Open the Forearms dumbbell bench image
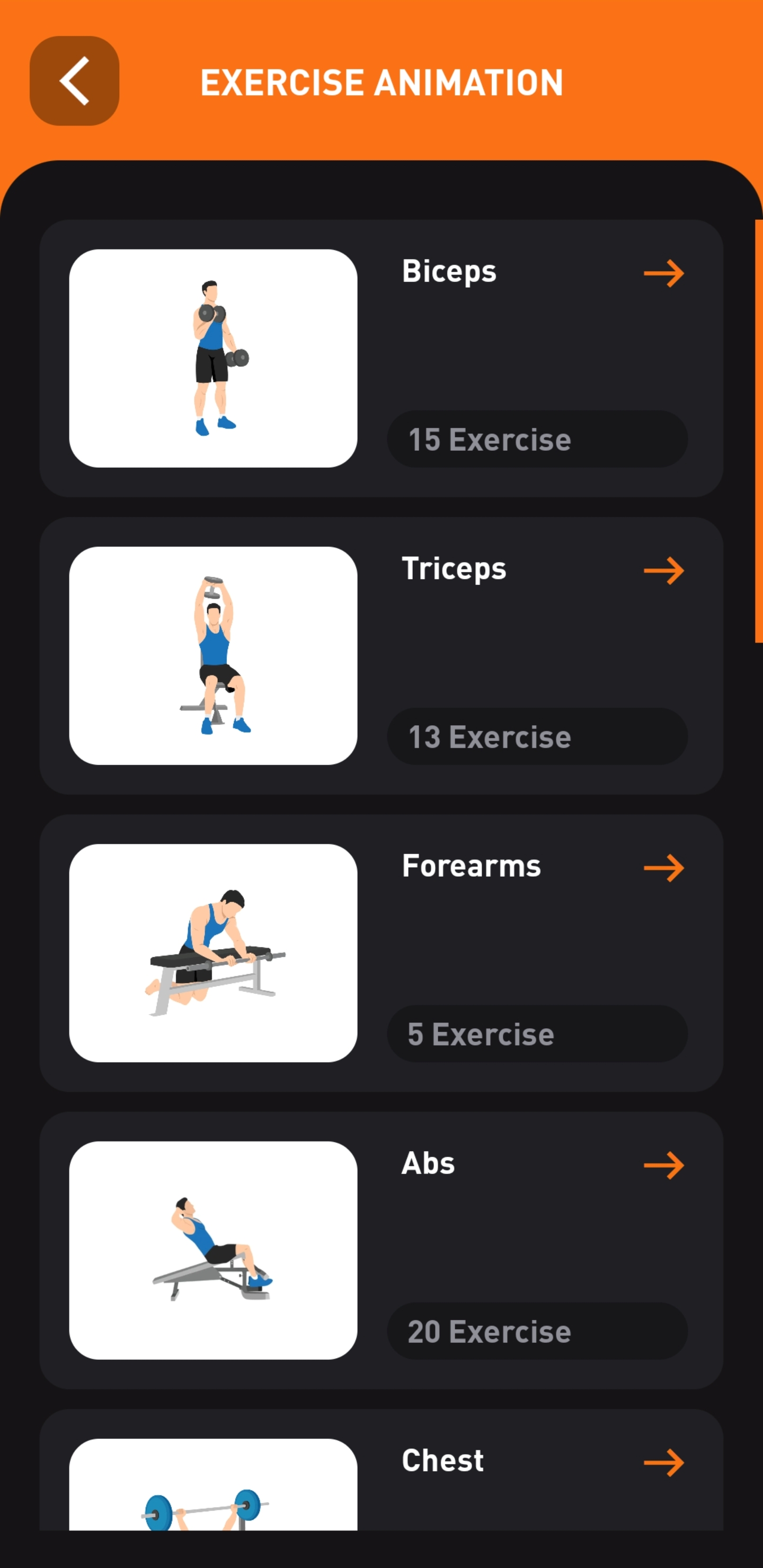The image size is (763, 1568). (213, 952)
